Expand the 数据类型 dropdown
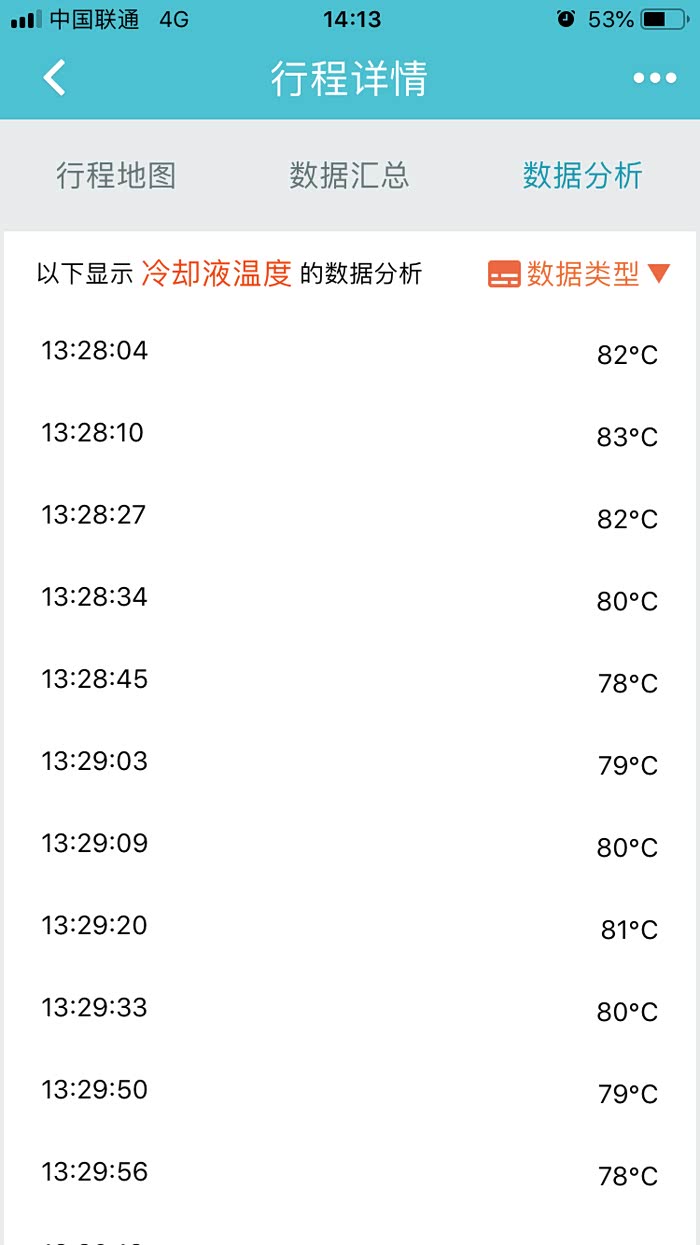Viewport: 700px width, 1245px height. (579, 274)
